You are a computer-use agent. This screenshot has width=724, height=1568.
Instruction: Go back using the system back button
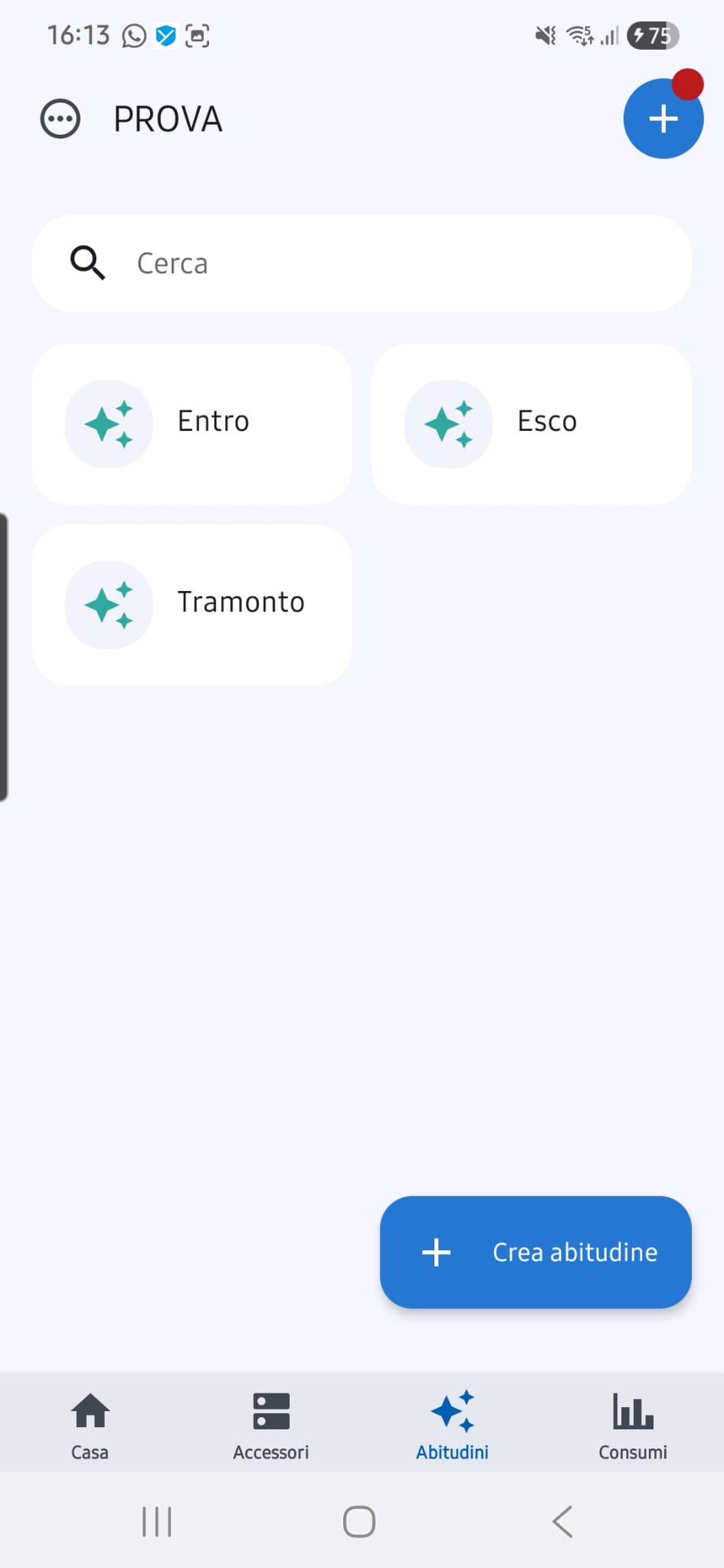(x=563, y=1521)
